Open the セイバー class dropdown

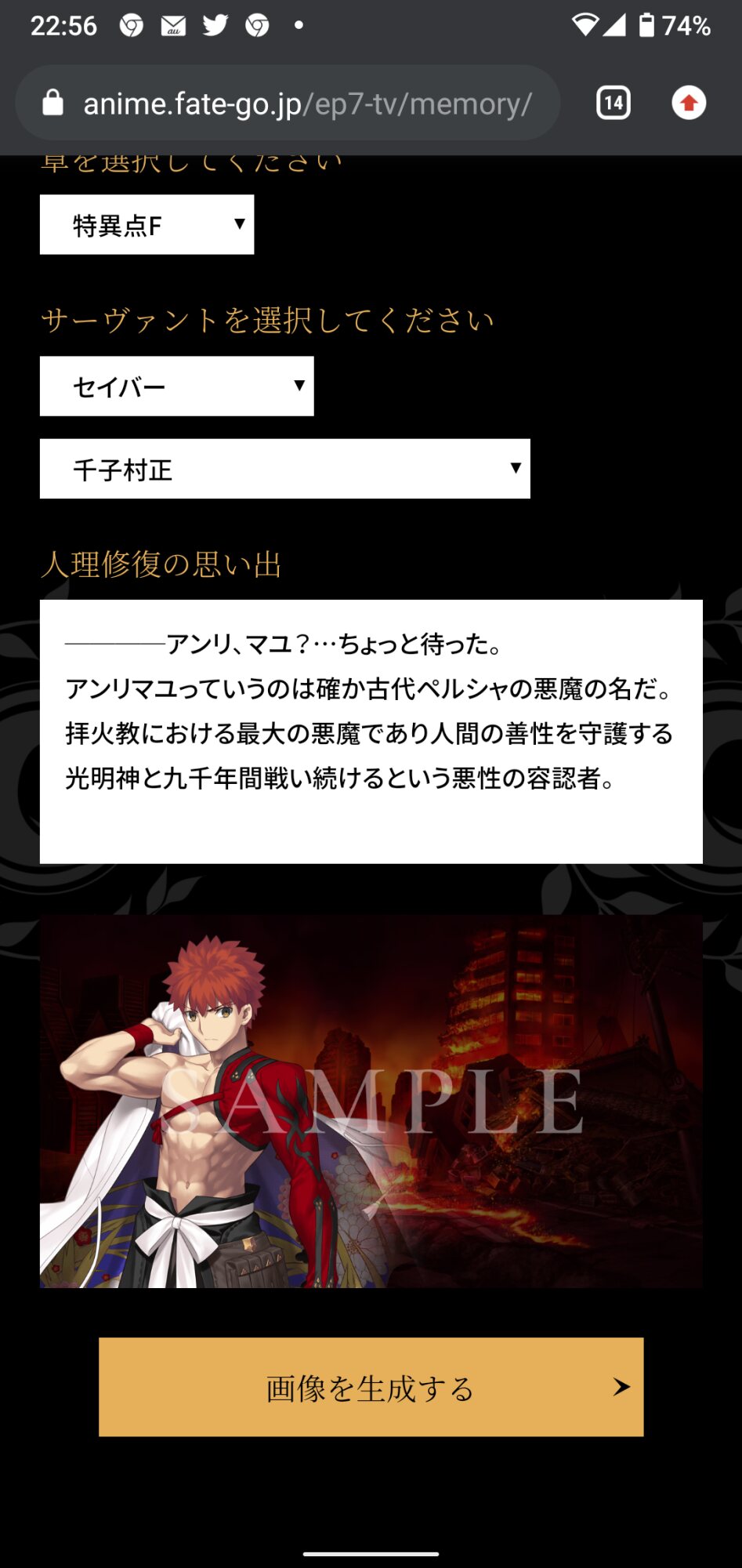click(176, 387)
